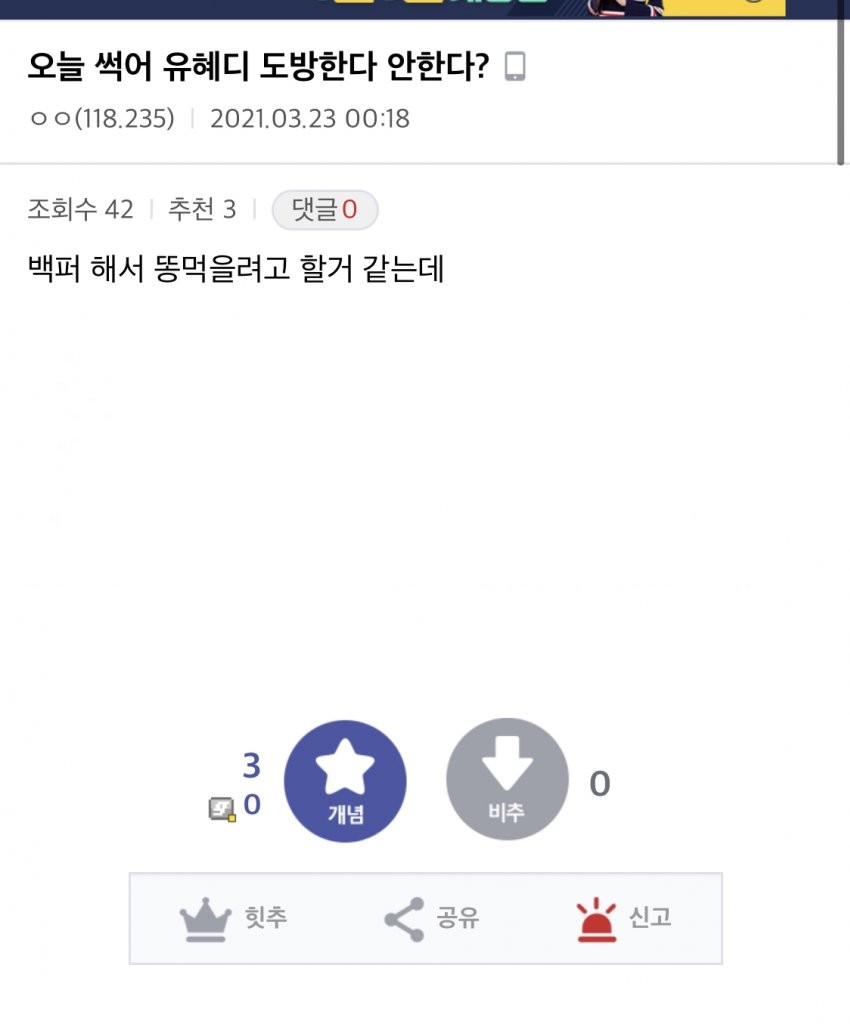The image size is (850, 1030).
Task: Report the post with 신고
Action: [624, 918]
